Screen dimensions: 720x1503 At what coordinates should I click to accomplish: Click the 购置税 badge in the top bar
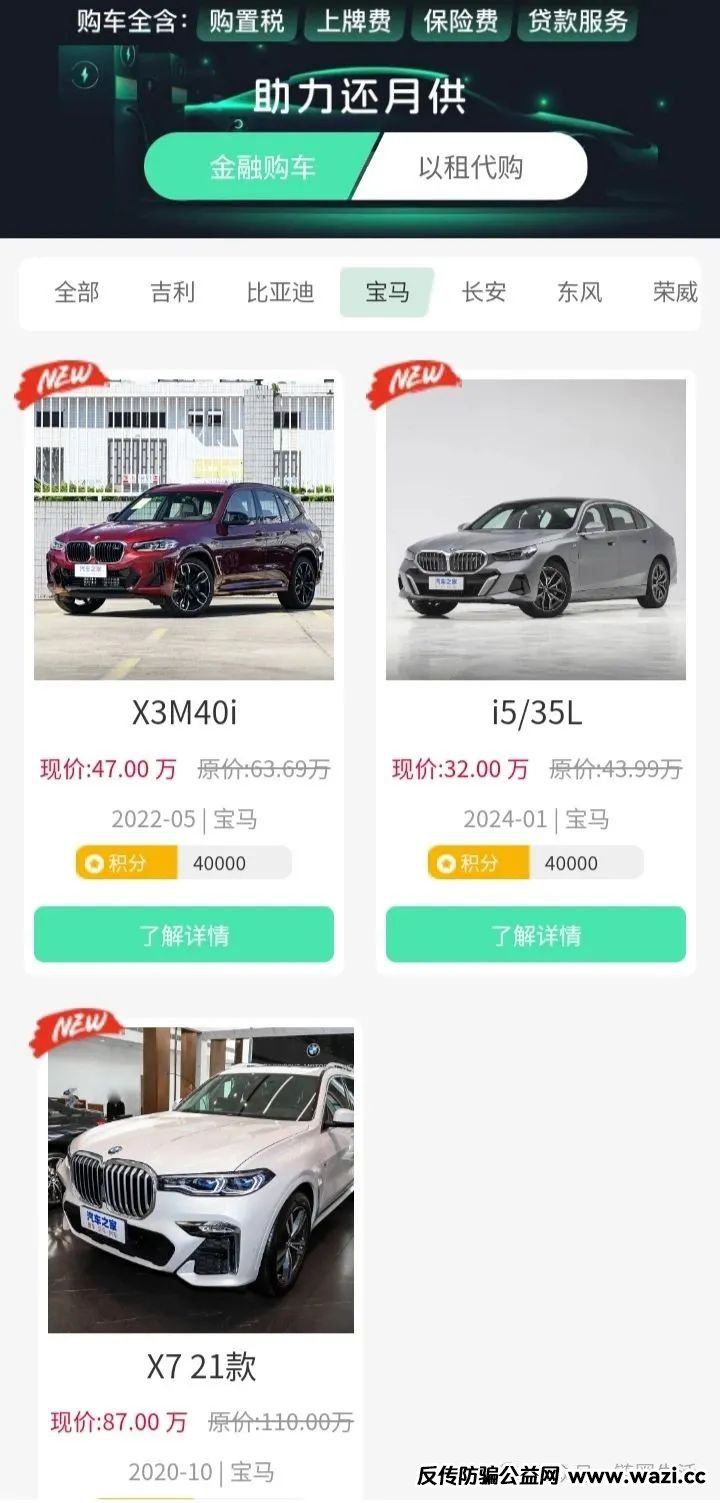(249, 22)
